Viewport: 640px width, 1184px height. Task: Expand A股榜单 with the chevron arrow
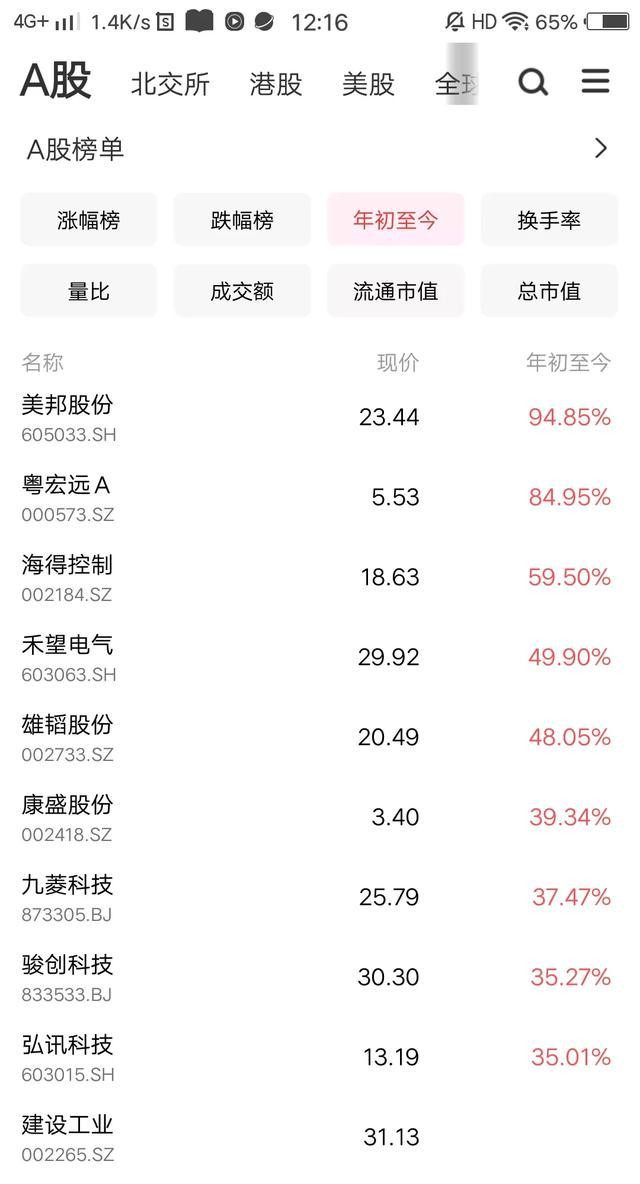[x=601, y=148]
